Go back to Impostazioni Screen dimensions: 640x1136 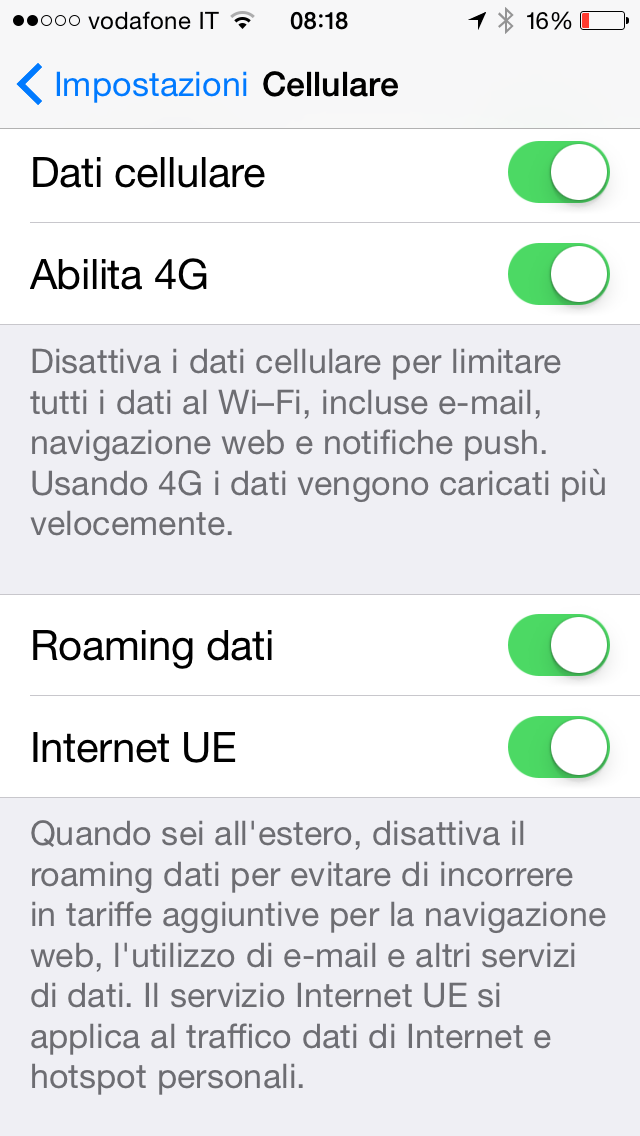tap(130, 85)
